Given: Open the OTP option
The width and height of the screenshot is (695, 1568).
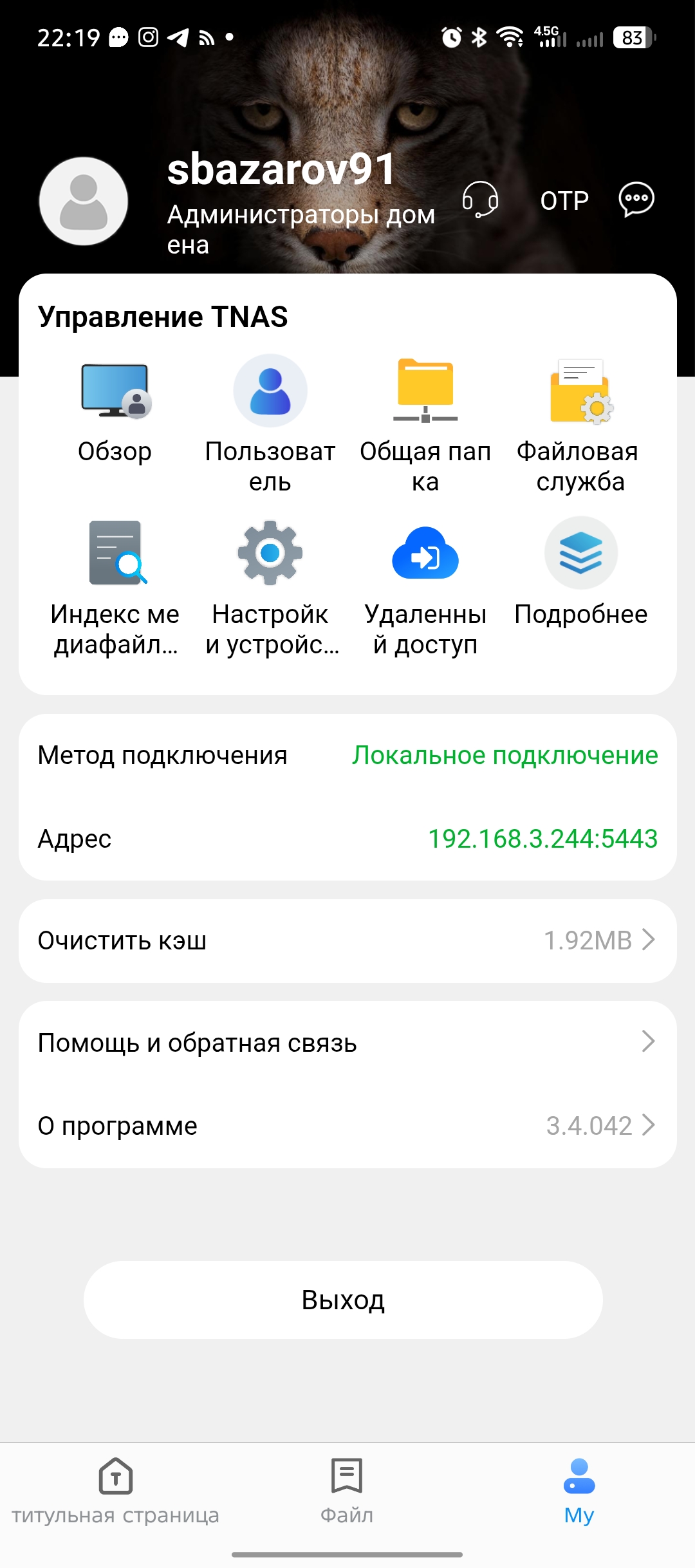Looking at the screenshot, I should (564, 201).
